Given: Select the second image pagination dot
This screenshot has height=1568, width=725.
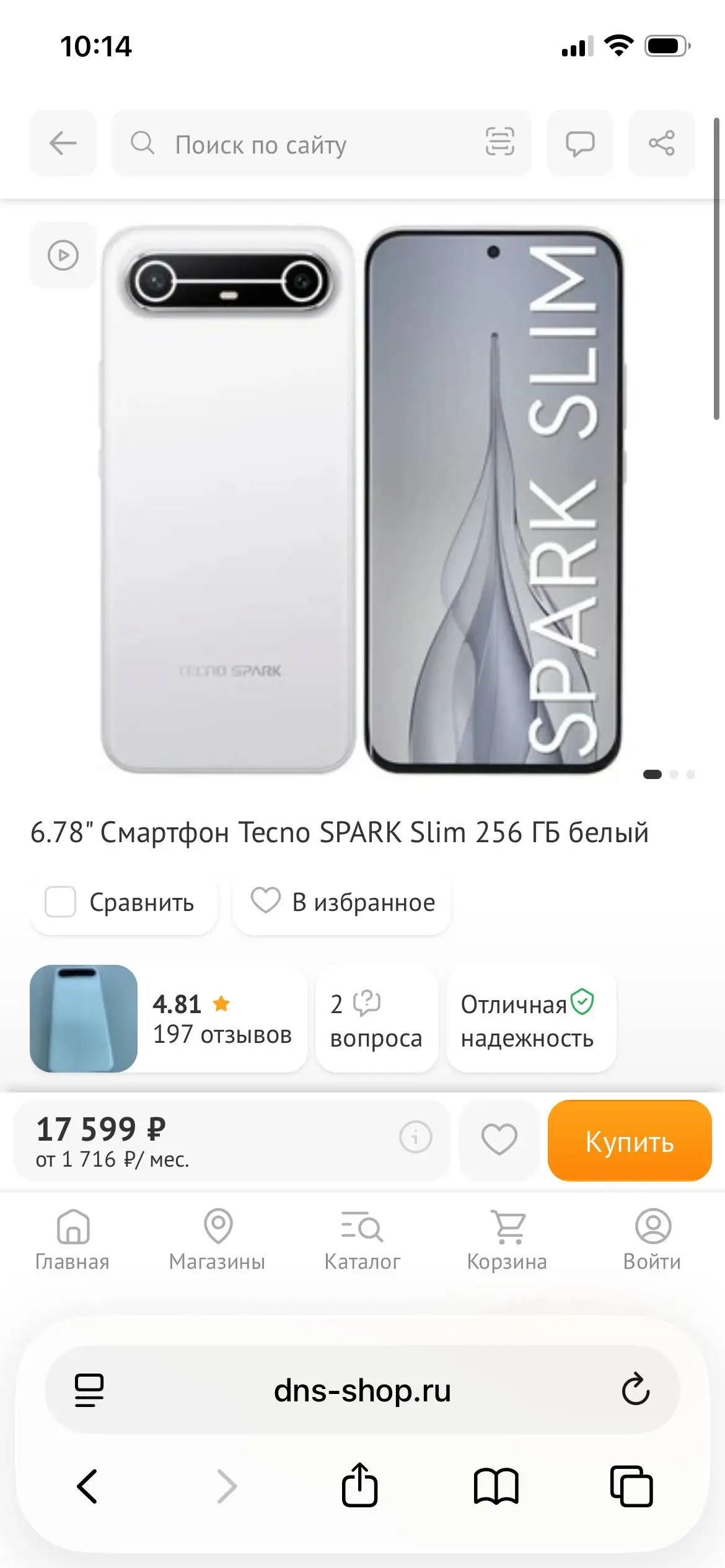Looking at the screenshot, I should (x=674, y=774).
